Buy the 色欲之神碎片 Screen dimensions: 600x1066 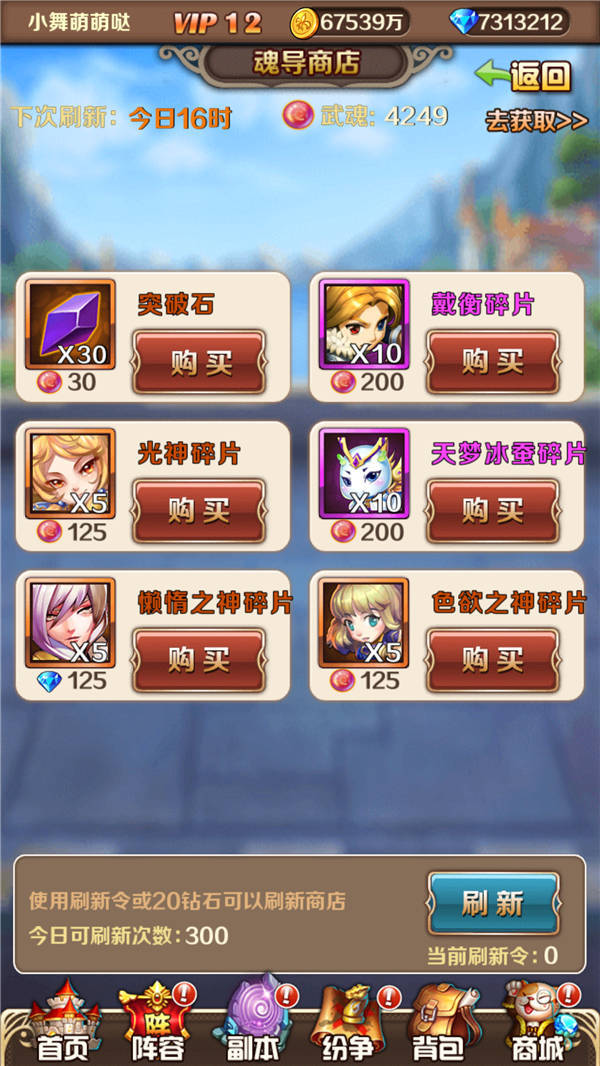[x=493, y=660]
